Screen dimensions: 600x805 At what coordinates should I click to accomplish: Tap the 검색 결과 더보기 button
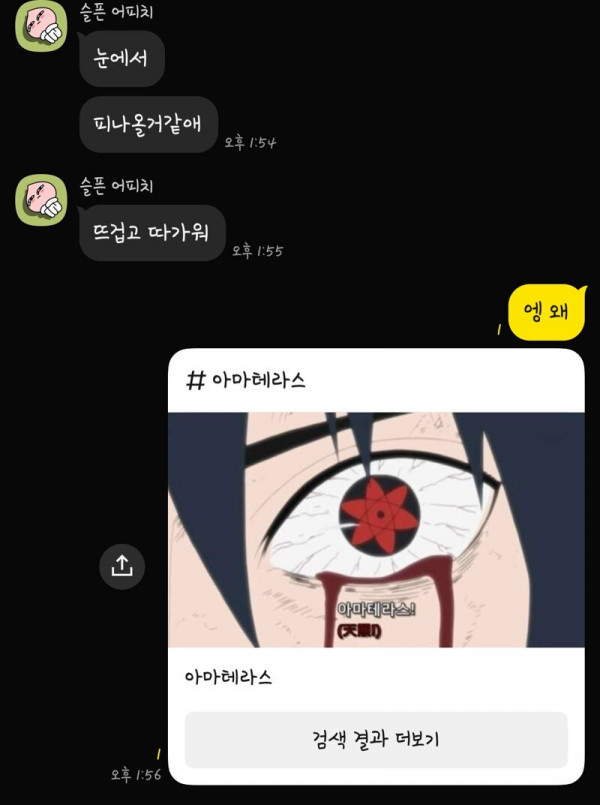click(x=375, y=740)
